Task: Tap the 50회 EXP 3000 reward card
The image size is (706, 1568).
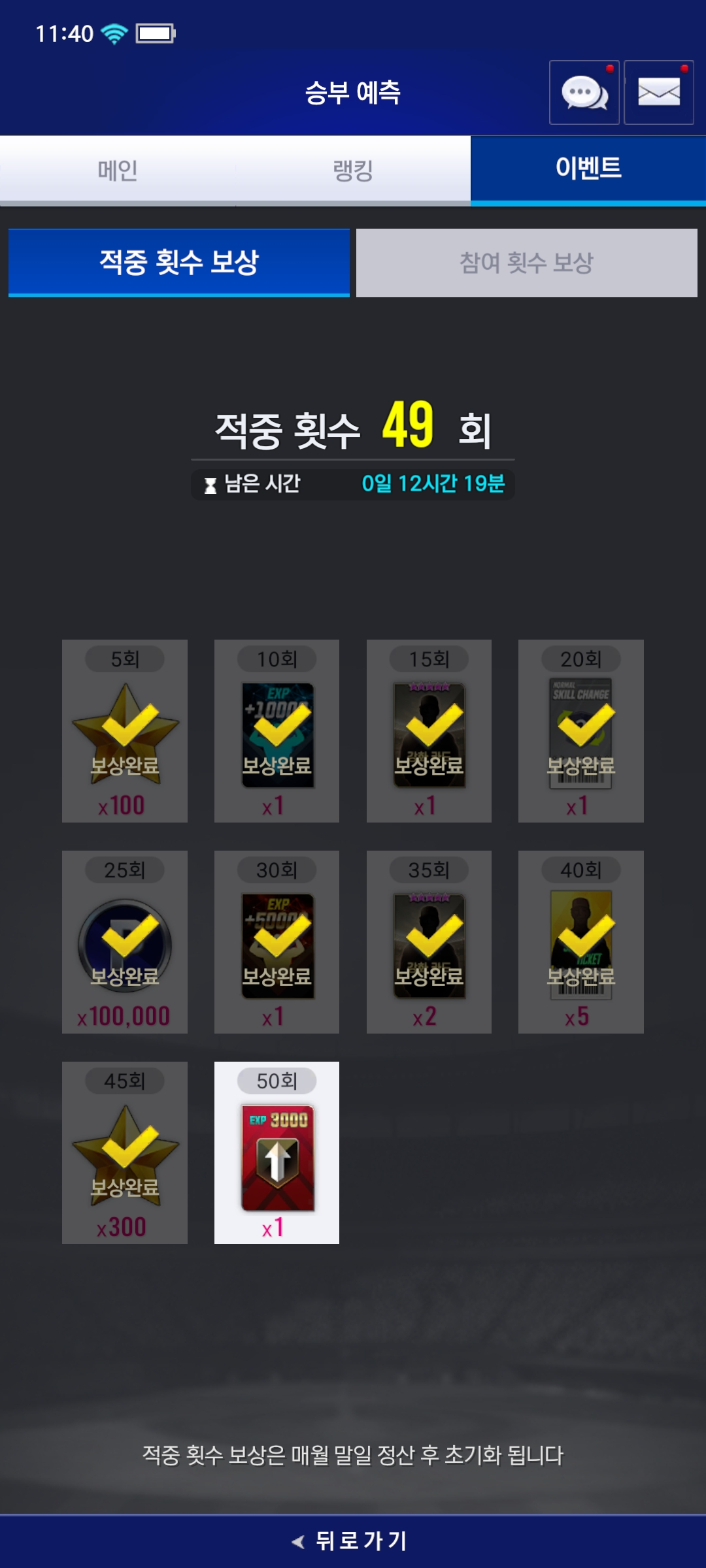Action: click(x=277, y=1153)
